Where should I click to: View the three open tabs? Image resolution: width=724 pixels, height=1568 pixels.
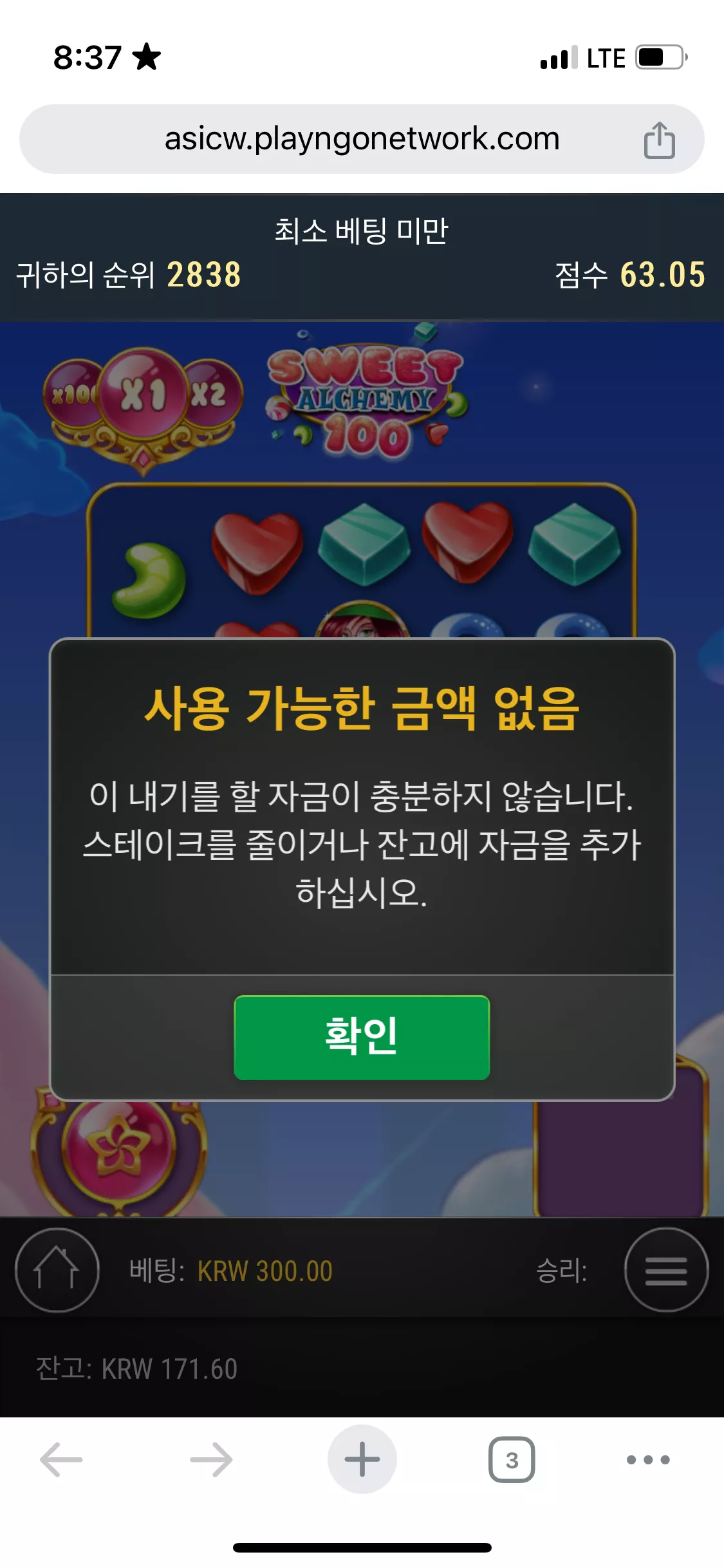point(512,1459)
